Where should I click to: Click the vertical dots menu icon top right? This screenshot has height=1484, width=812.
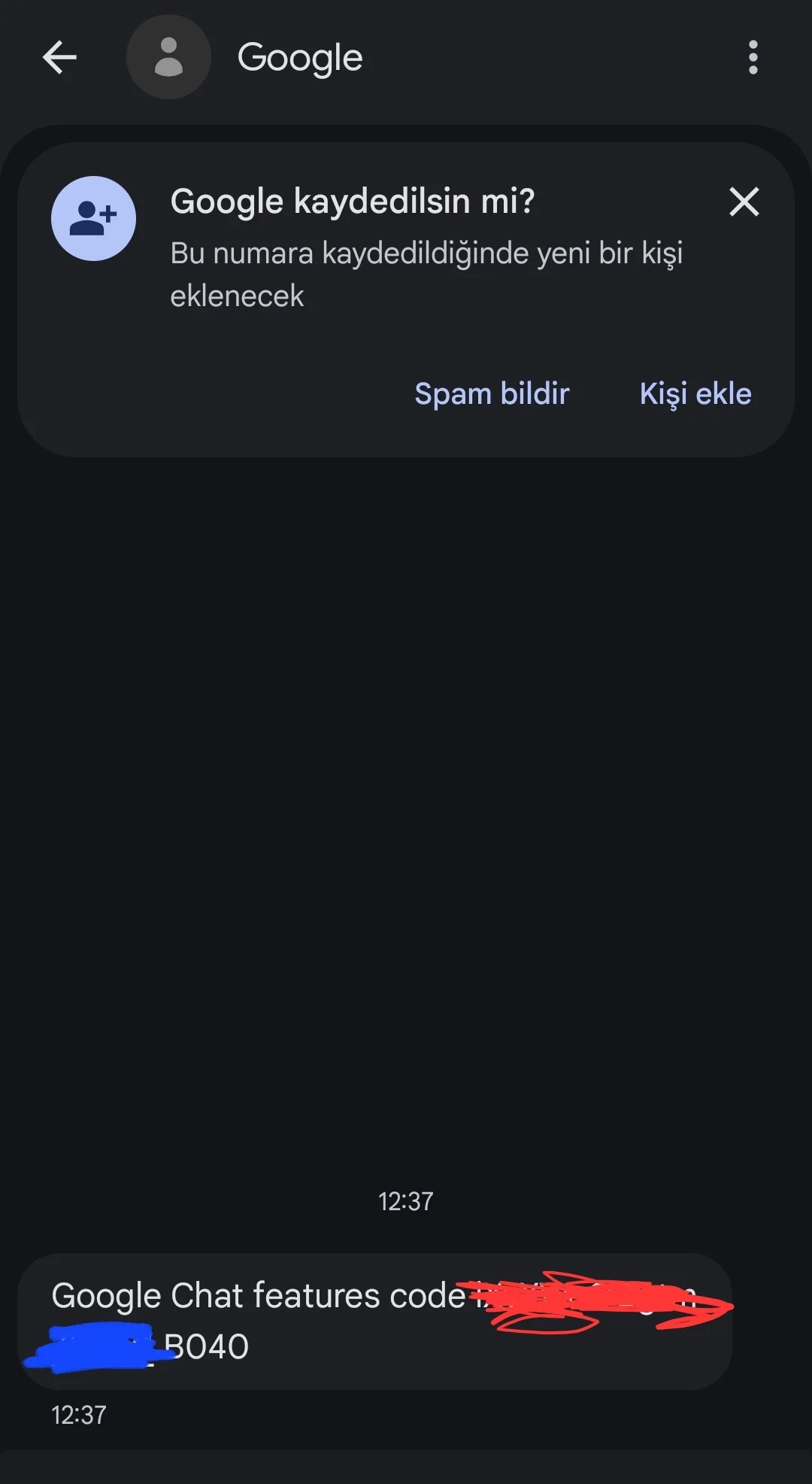pos(753,57)
